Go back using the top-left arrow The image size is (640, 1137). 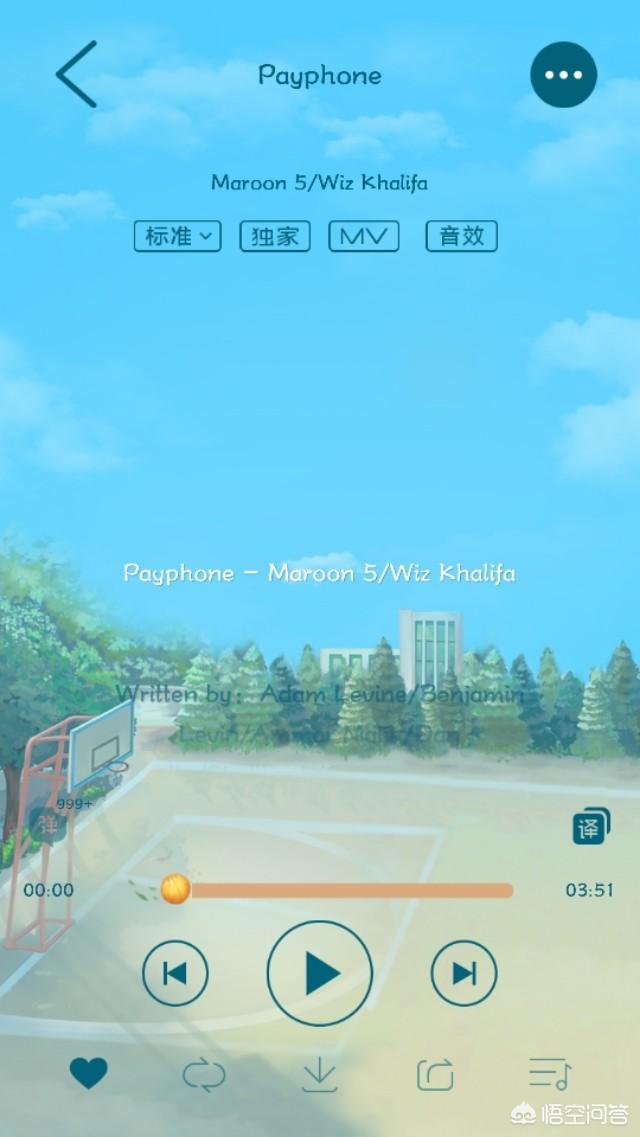[77, 74]
